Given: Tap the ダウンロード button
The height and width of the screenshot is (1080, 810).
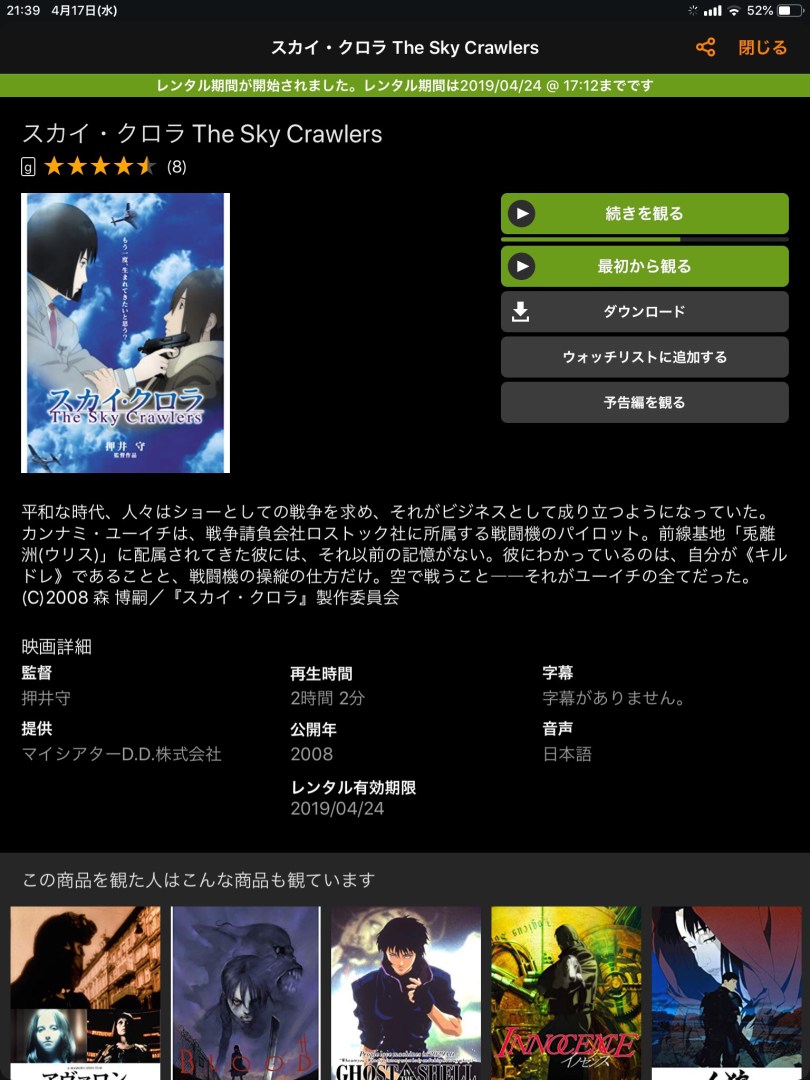Looking at the screenshot, I should [644, 312].
